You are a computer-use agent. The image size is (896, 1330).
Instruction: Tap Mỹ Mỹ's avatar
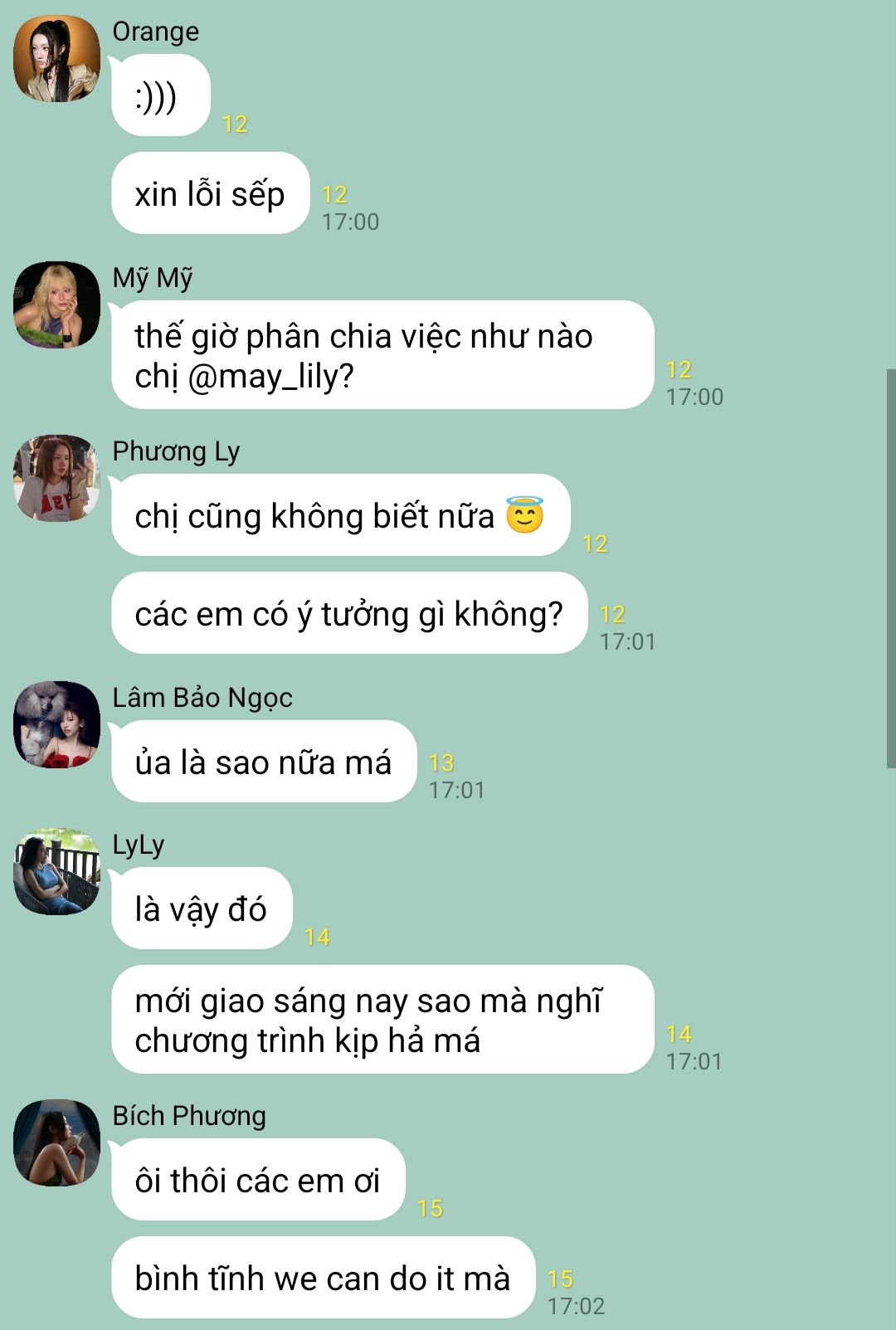pyautogui.click(x=56, y=304)
